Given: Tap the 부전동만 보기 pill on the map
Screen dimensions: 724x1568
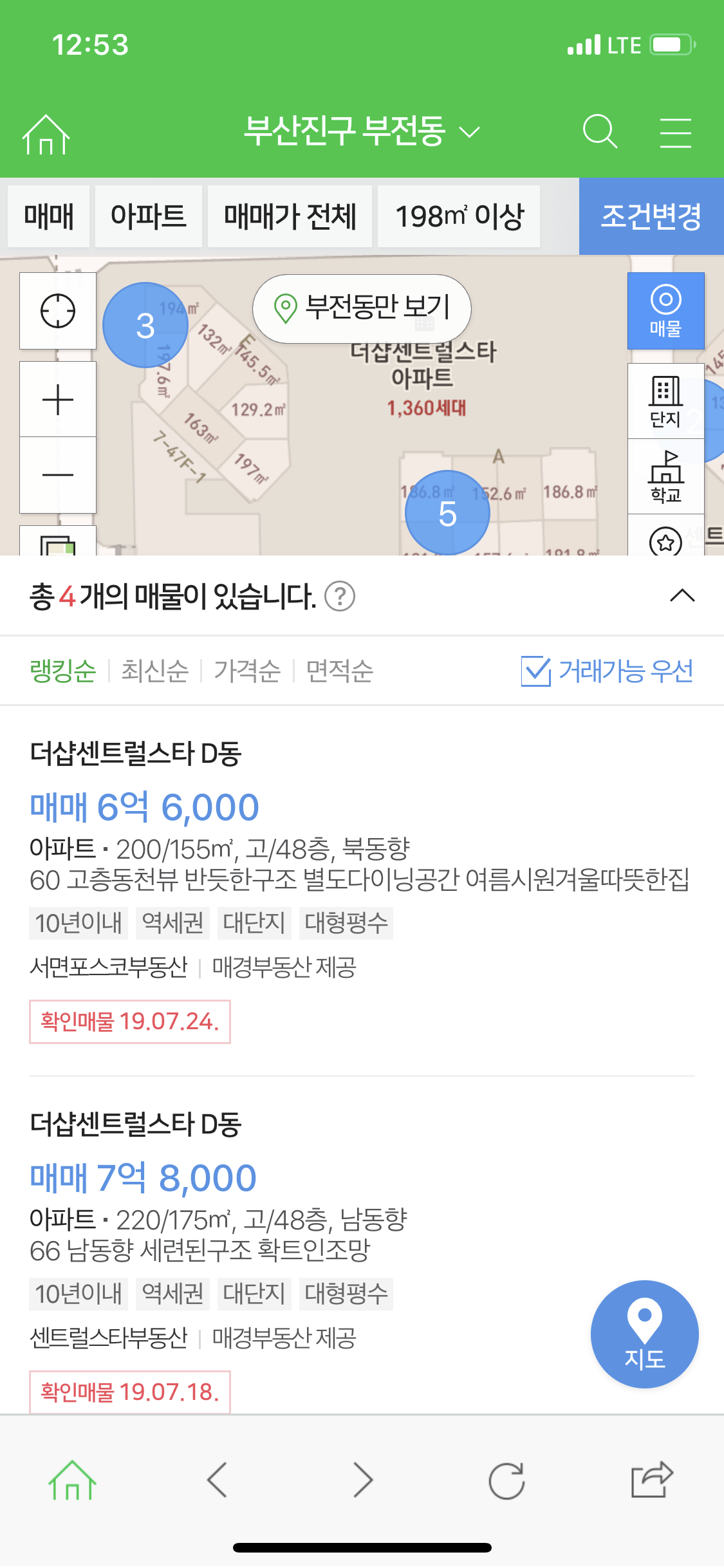Looking at the screenshot, I should [x=362, y=308].
